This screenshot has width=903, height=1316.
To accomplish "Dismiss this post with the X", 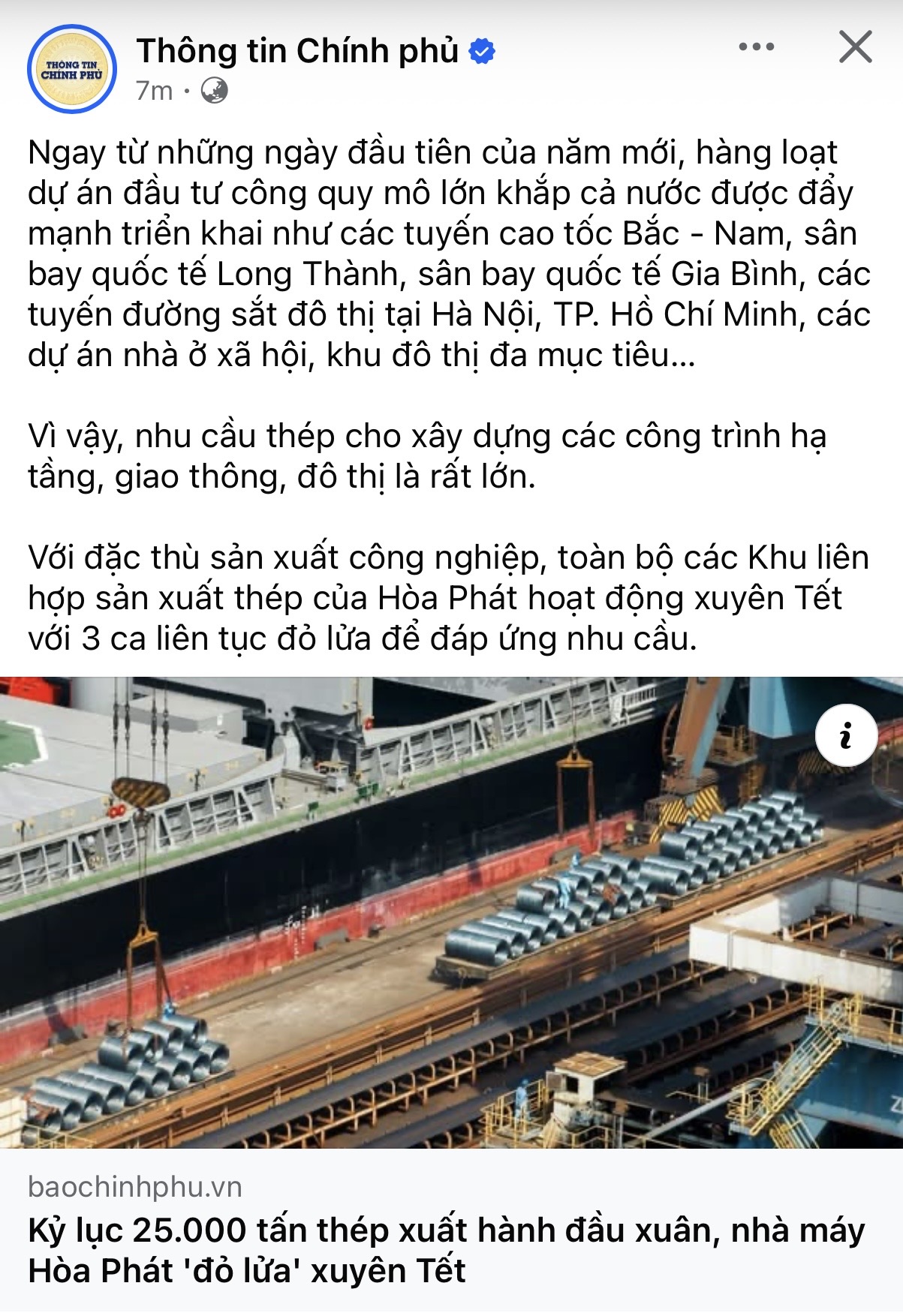I will tap(855, 47).
